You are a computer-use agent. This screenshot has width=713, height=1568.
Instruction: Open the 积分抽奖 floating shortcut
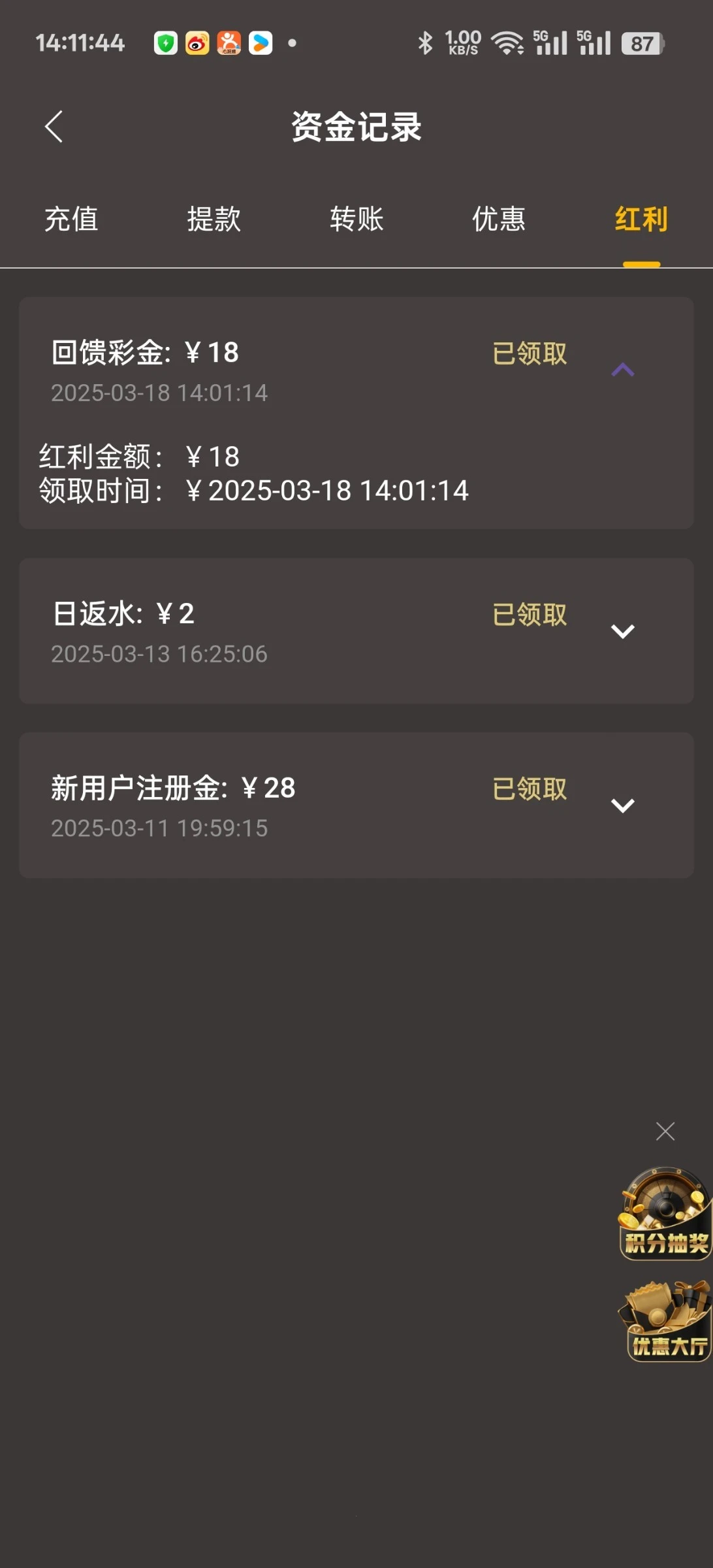[665, 1214]
